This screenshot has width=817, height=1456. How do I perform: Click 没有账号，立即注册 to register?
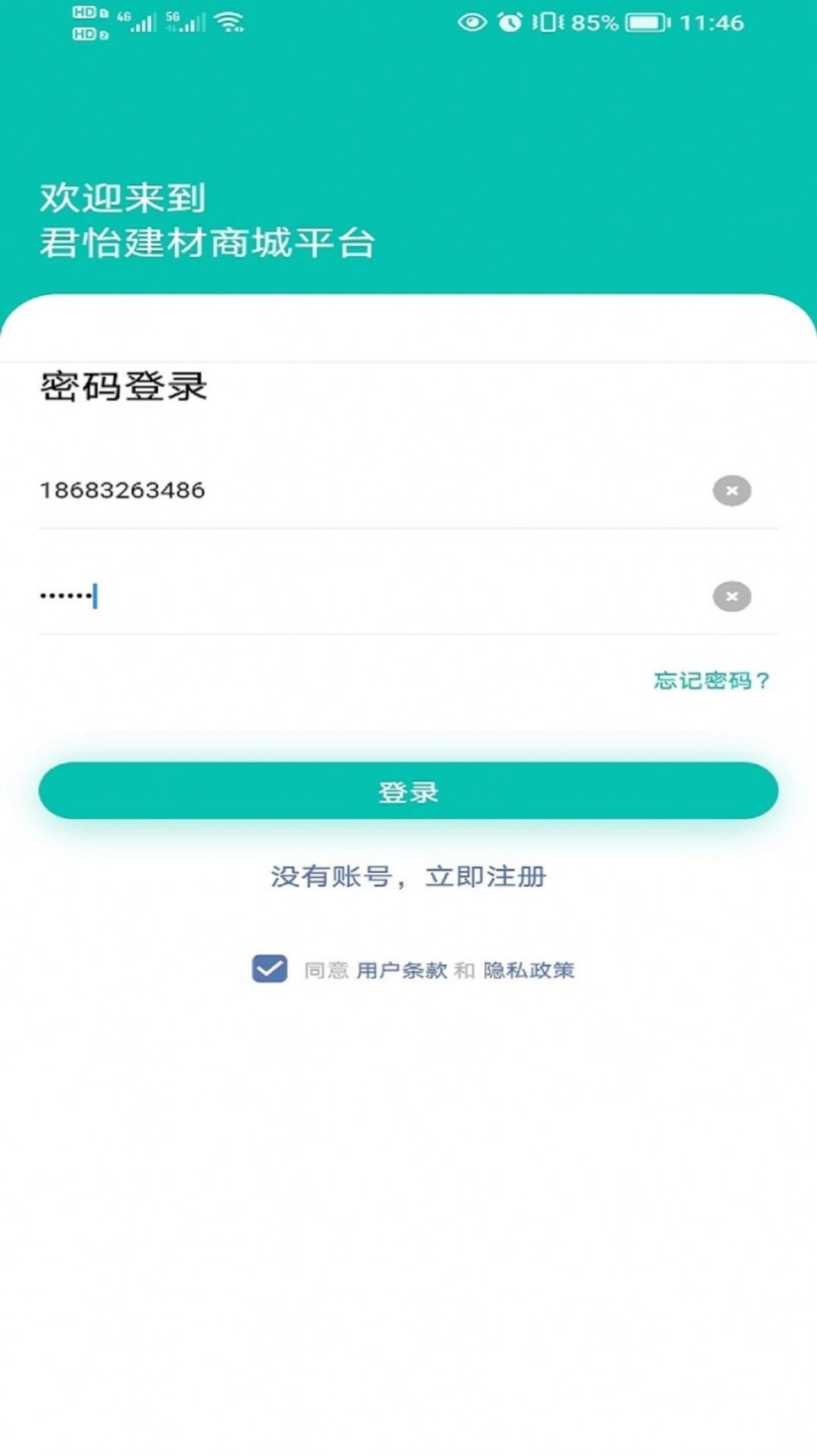pyautogui.click(x=408, y=877)
